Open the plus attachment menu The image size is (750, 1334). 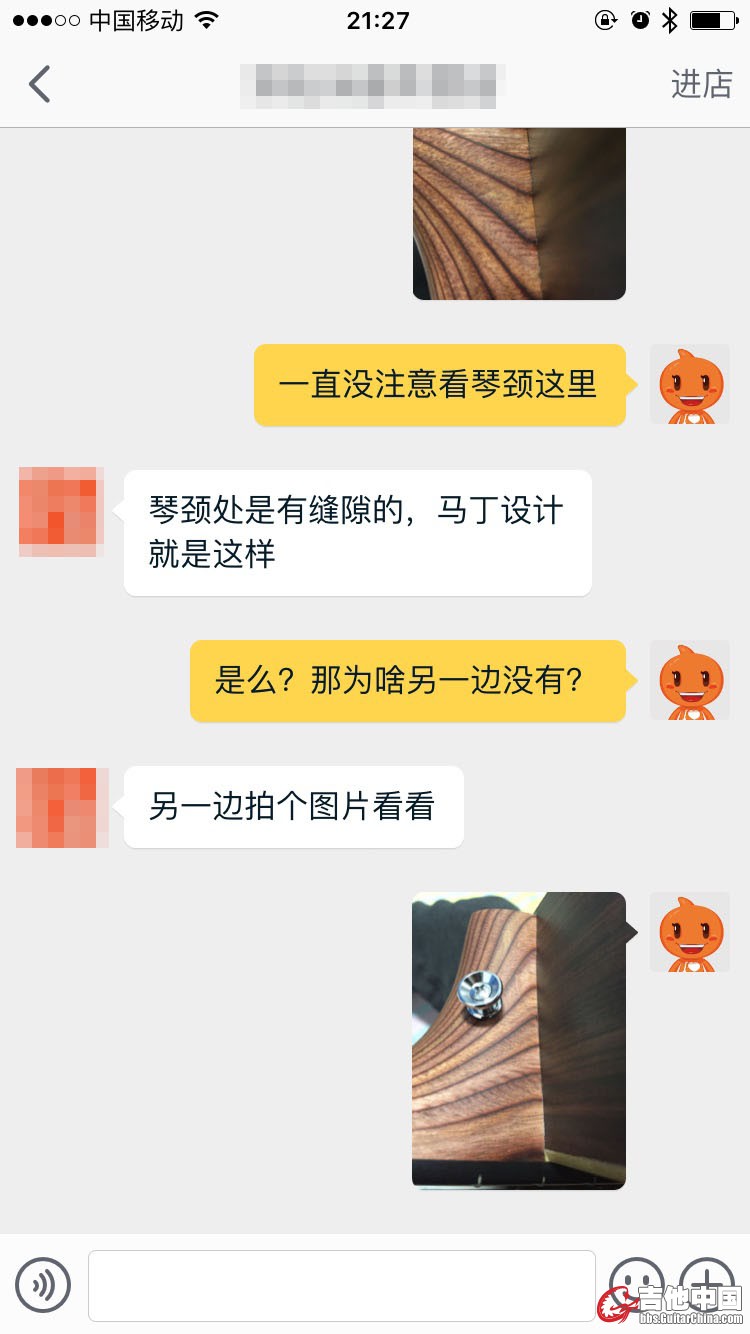click(x=706, y=1284)
